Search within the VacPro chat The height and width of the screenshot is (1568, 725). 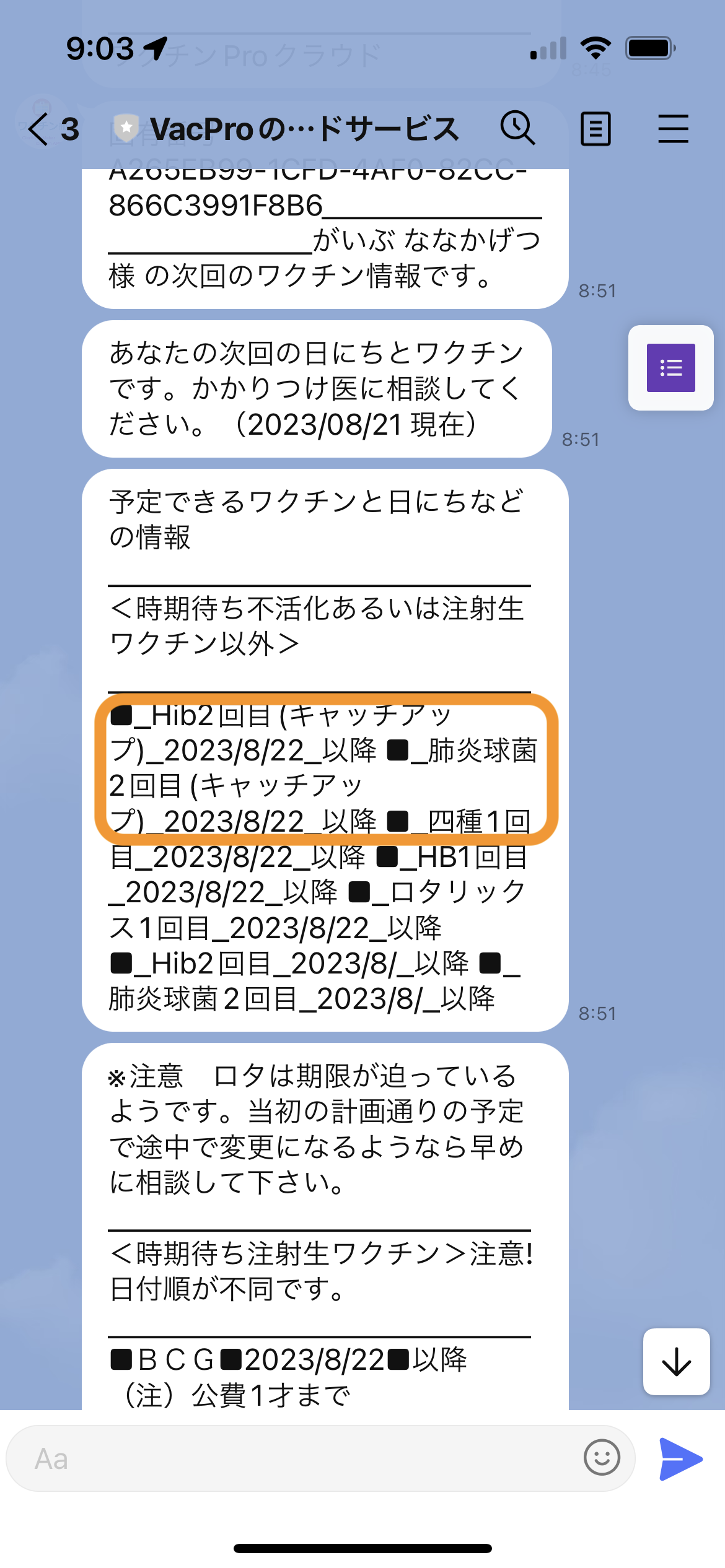click(517, 128)
